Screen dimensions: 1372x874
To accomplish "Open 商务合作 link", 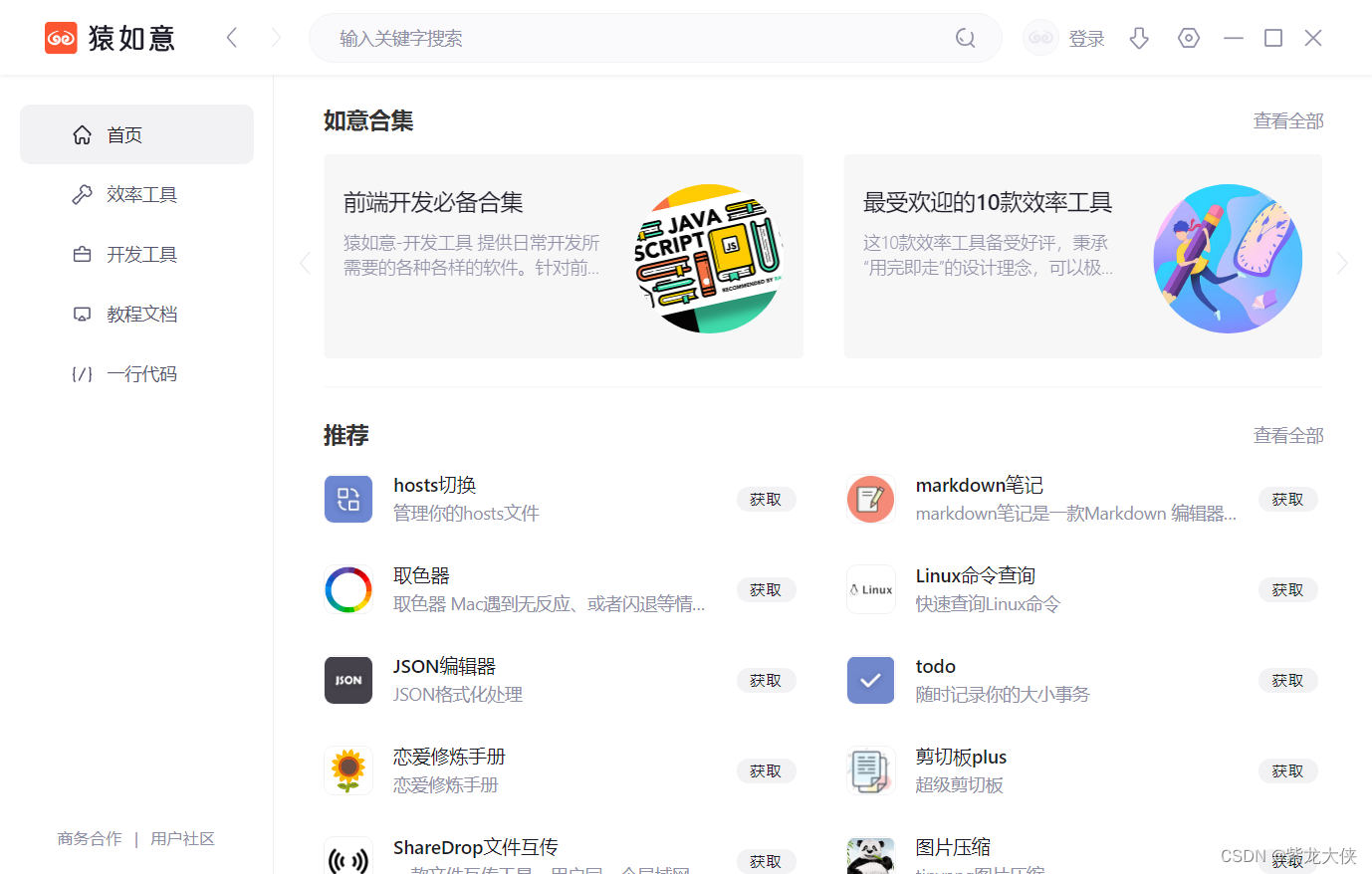I will [x=90, y=838].
